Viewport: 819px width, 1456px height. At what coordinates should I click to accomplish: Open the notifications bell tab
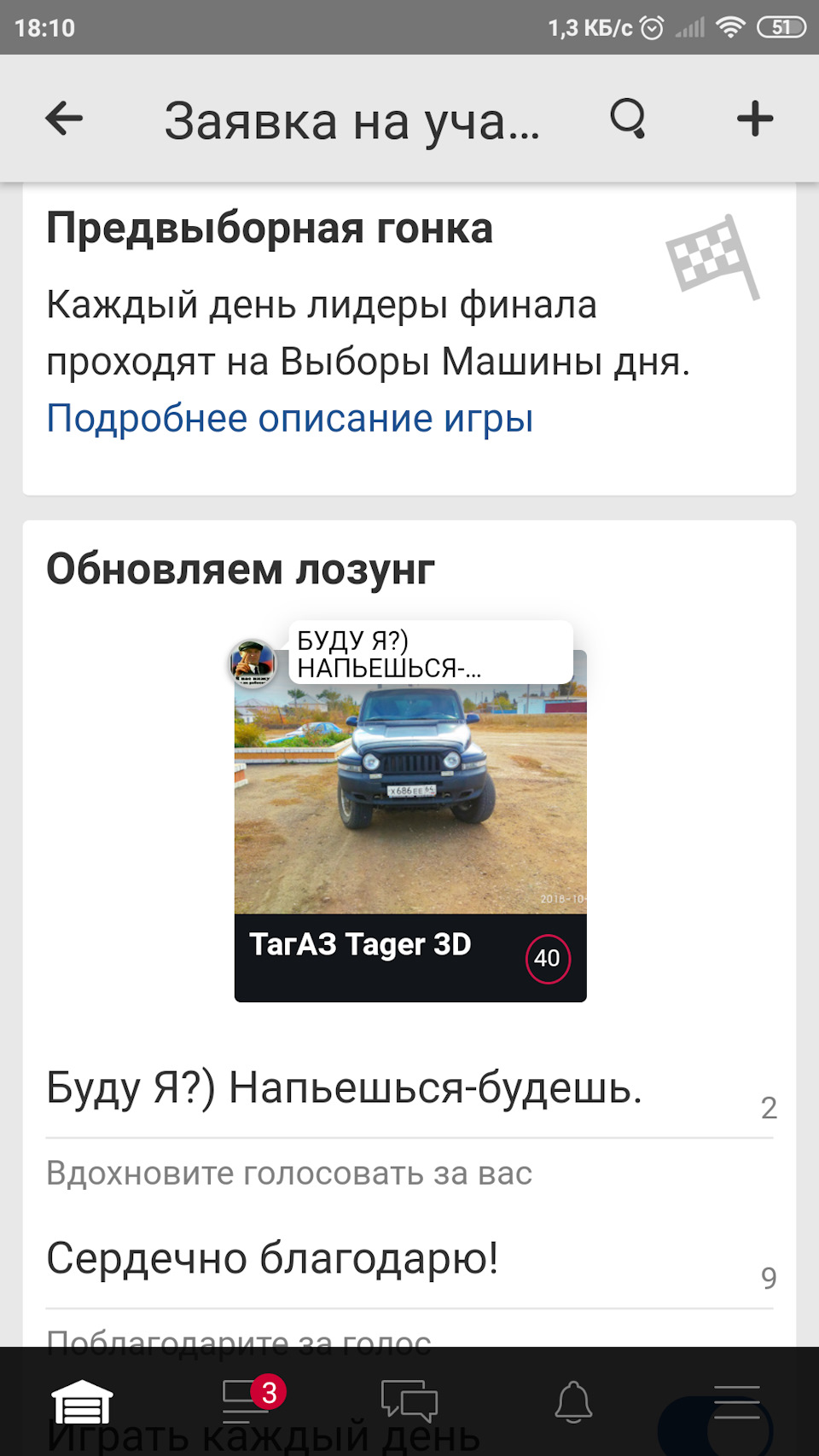tap(573, 1401)
